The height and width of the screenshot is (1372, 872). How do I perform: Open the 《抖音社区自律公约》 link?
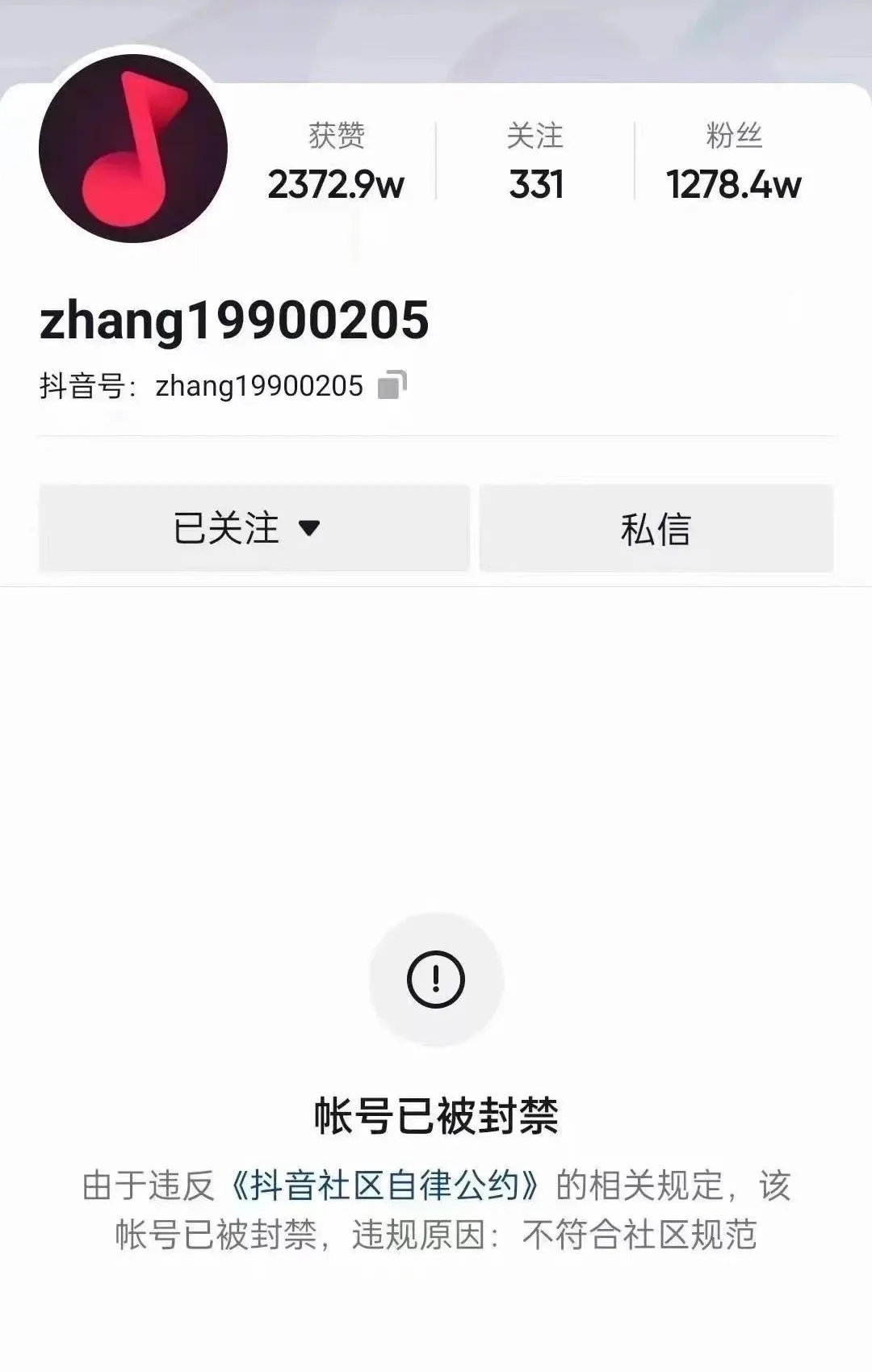[384, 1185]
